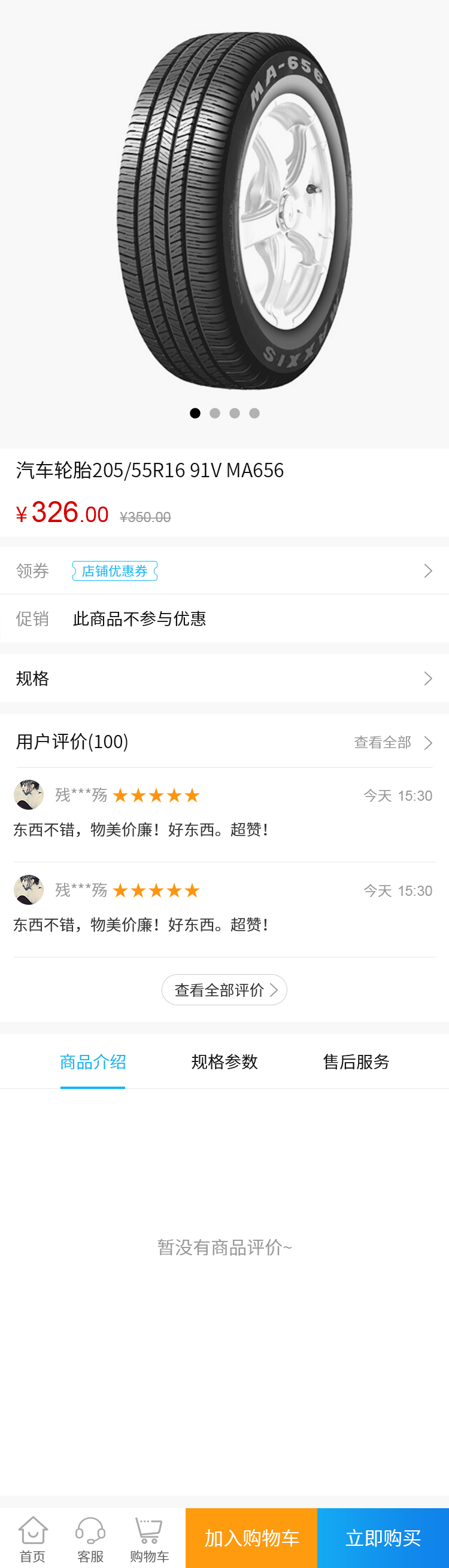
Task: Switch to the 售后服务 tab
Action: tap(356, 1062)
